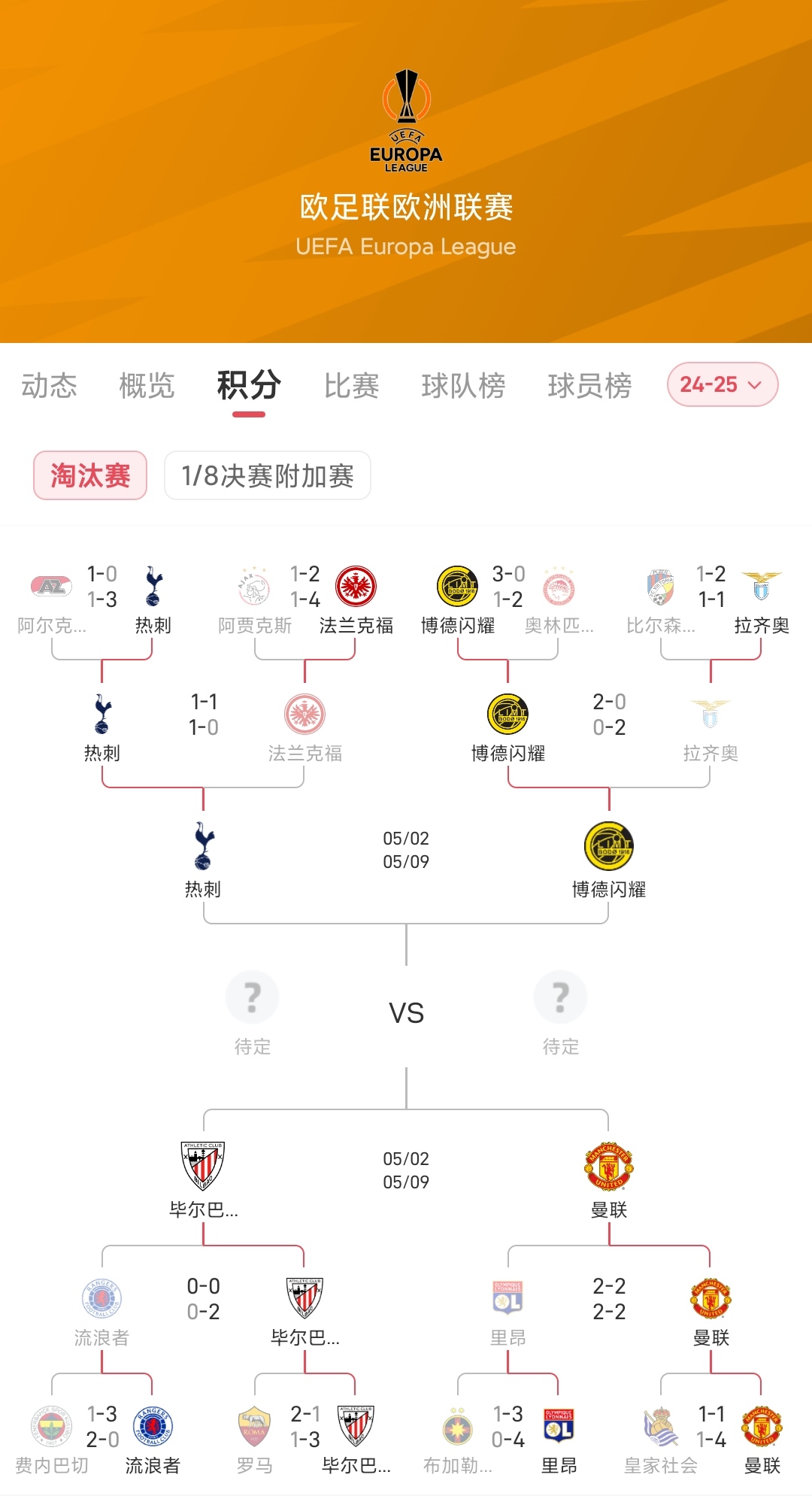Select the 1/8决赛附加赛 chip
The width and height of the screenshot is (812, 1496).
pos(267,475)
